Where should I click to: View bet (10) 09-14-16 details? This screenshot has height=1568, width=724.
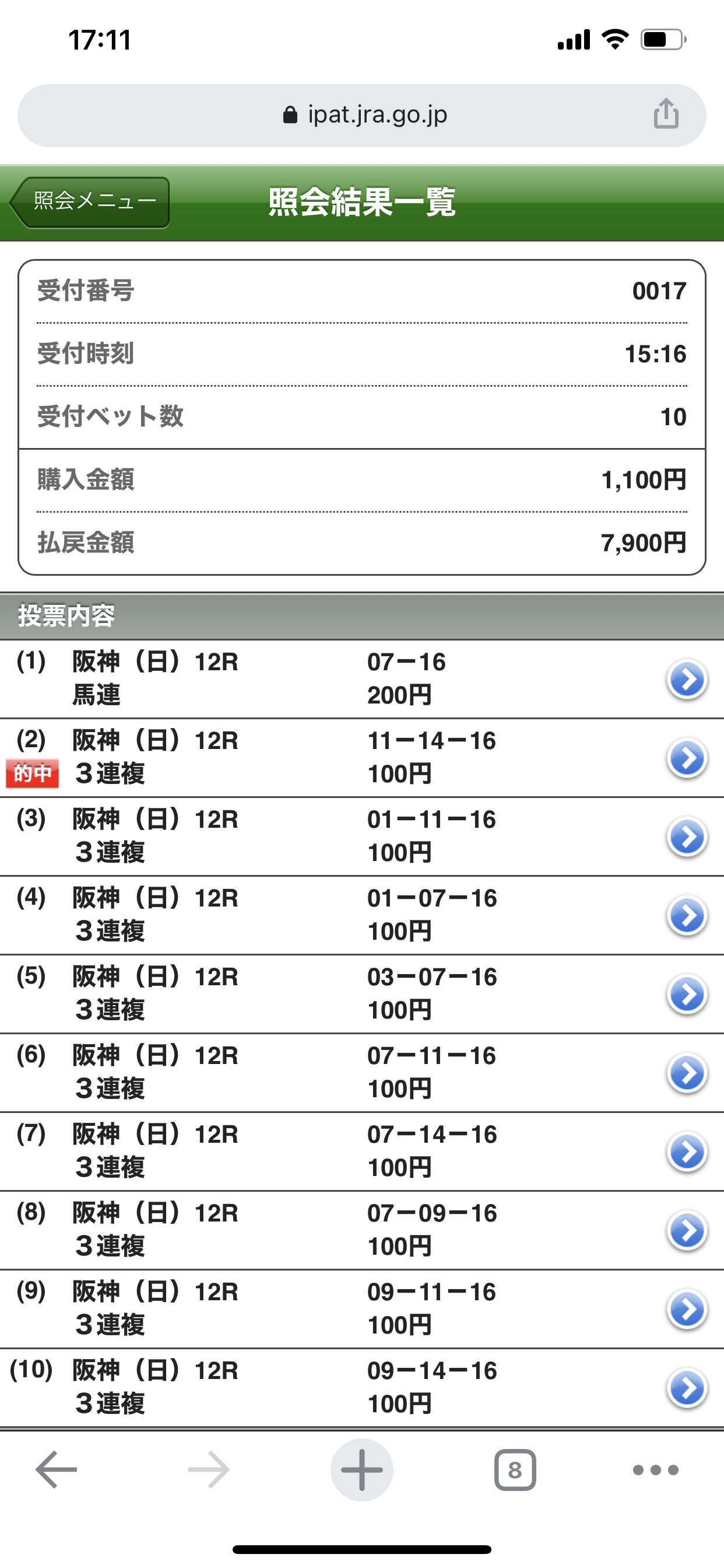pyautogui.click(x=687, y=1388)
